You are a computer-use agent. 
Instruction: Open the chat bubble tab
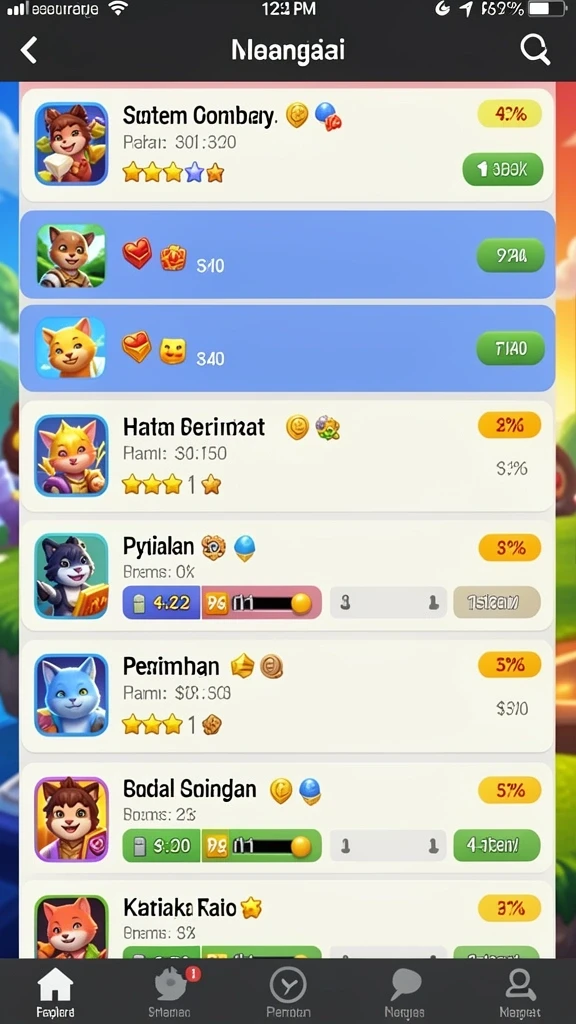(x=405, y=992)
